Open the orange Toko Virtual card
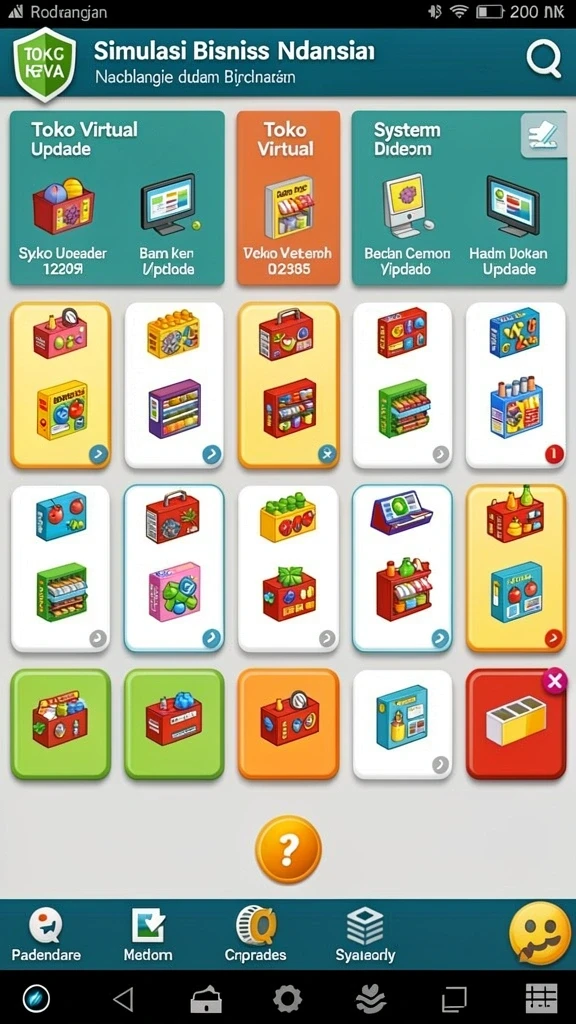Viewport: 576px width, 1024px height. 288,198
